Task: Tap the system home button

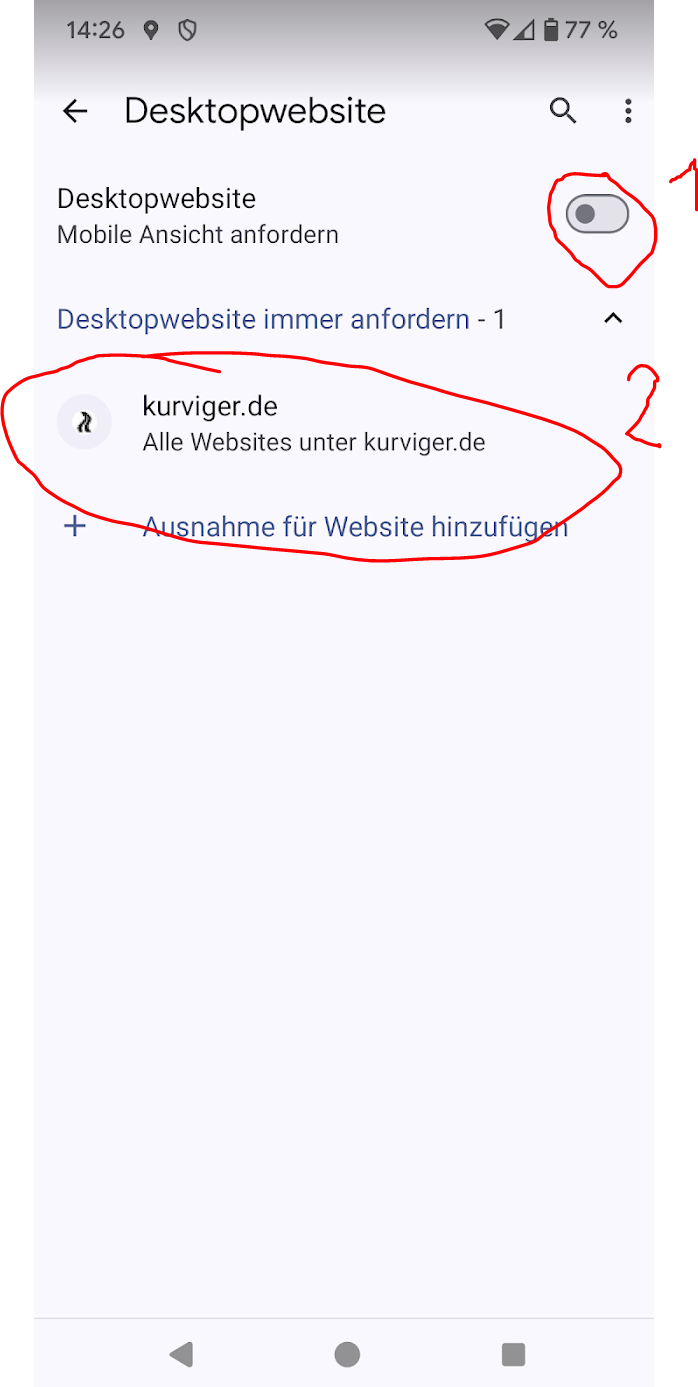Action: pyautogui.click(x=347, y=1354)
